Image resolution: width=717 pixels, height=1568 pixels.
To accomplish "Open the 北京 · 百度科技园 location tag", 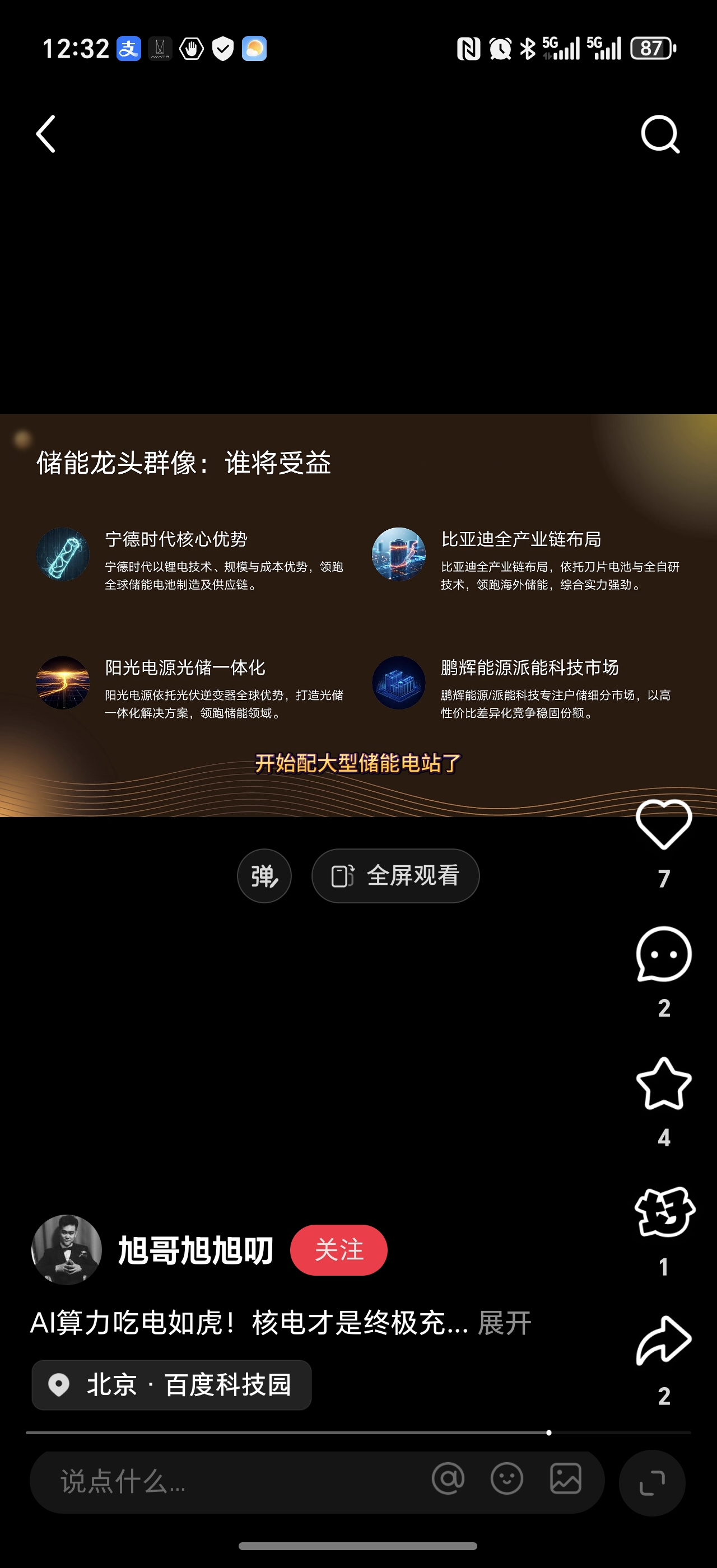I will point(171,1385).
